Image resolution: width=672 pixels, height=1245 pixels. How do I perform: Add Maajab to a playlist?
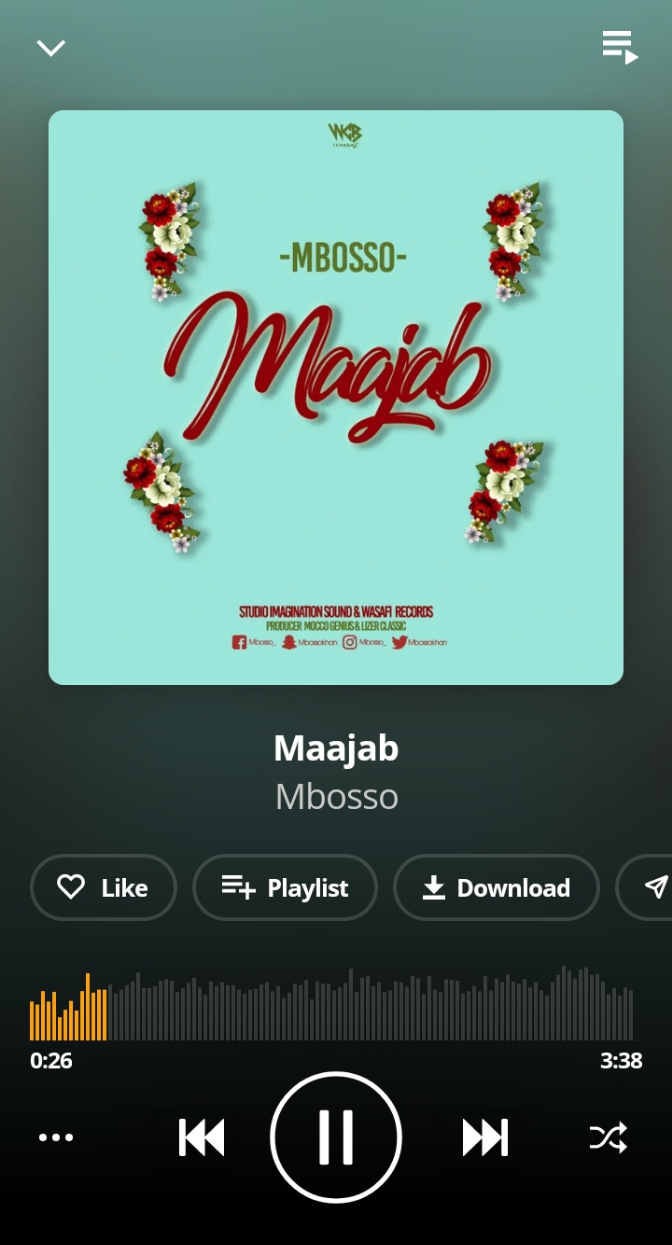285,887
